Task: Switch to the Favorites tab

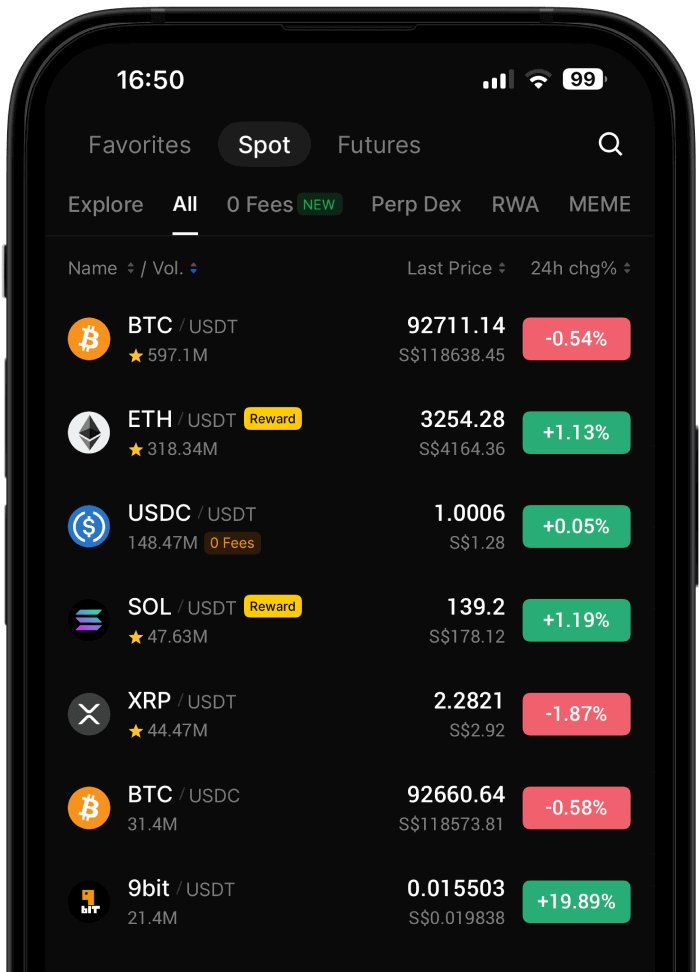Action: click(x=139, y=145)
